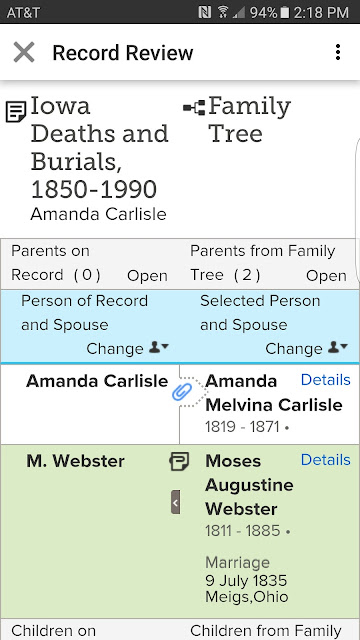Change the Selected Person and Spouse
This screenshot has width=360, height=640.
[x=307, y=349]
